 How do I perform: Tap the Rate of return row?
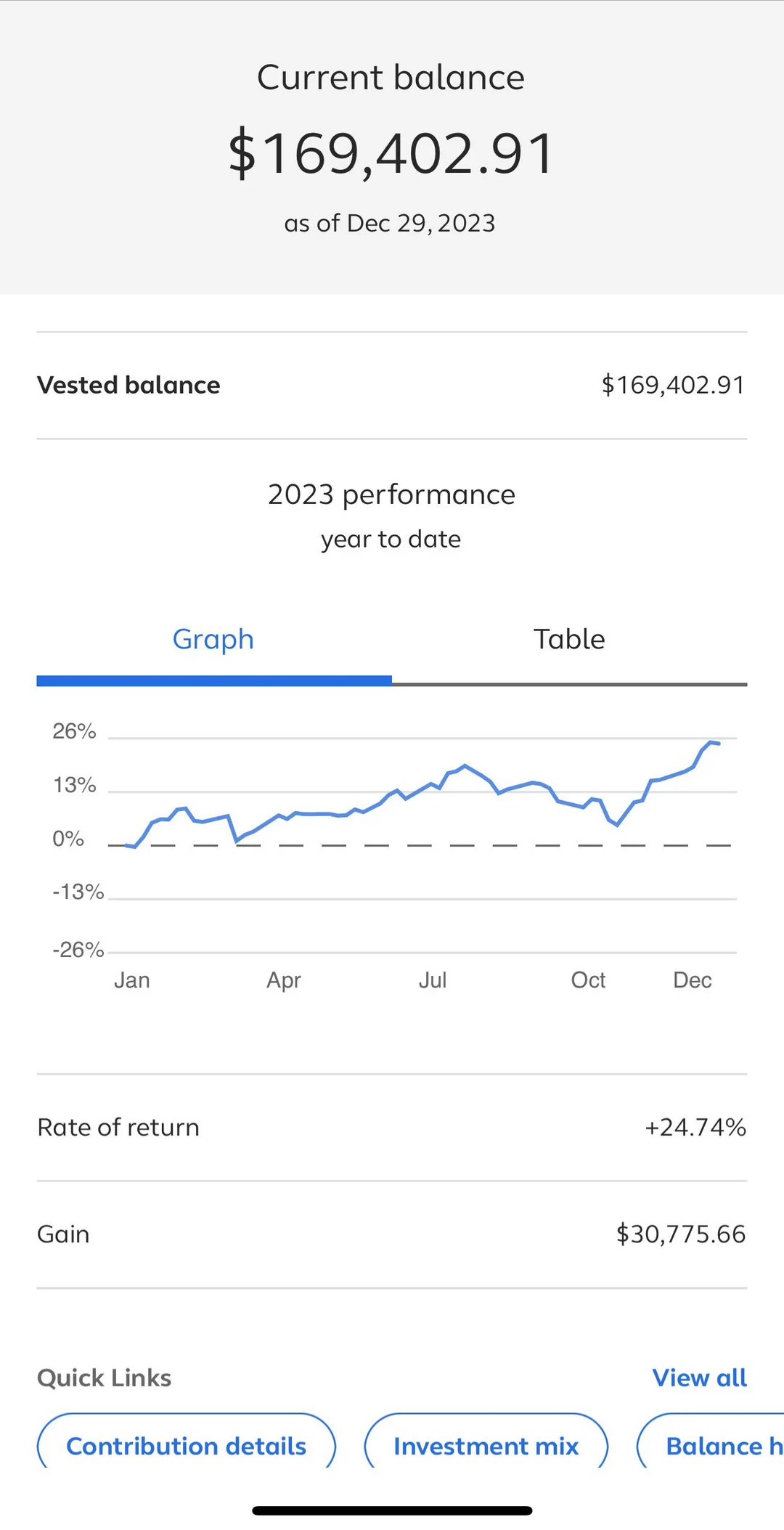coord(392,1127)
